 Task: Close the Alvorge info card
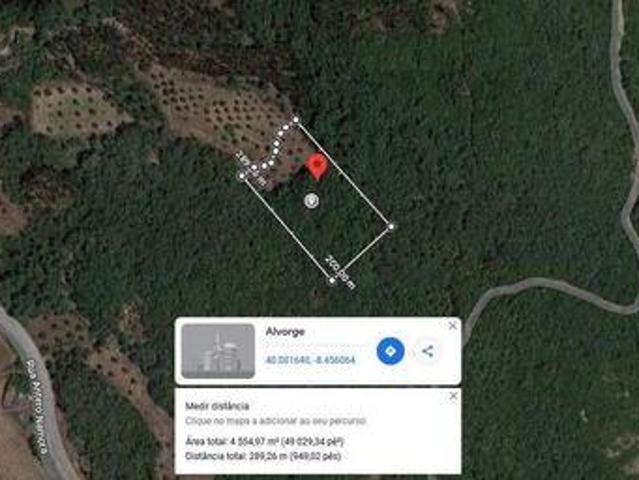452,326
